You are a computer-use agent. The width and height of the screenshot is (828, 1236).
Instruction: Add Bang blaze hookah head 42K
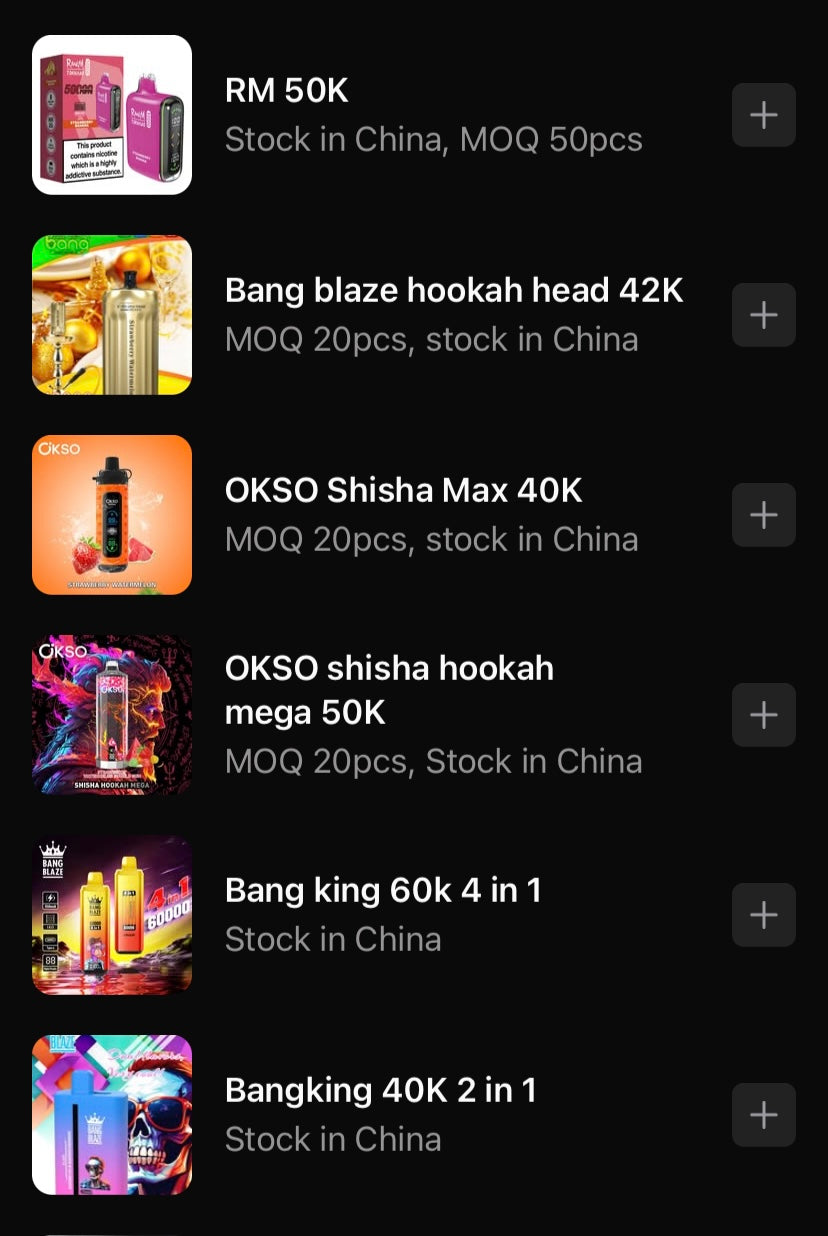764,315
